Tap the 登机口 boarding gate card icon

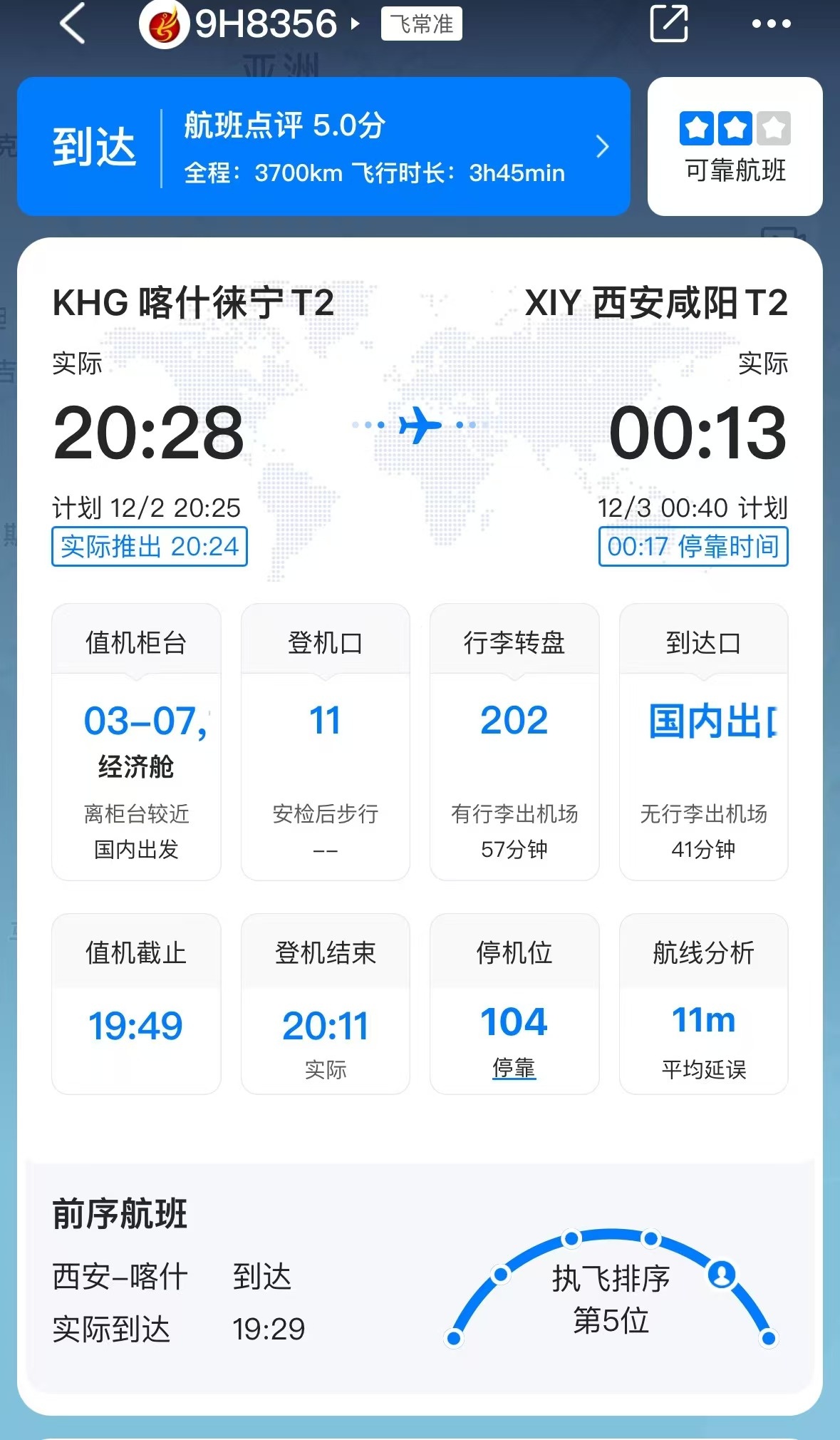[x=325, y=741]
